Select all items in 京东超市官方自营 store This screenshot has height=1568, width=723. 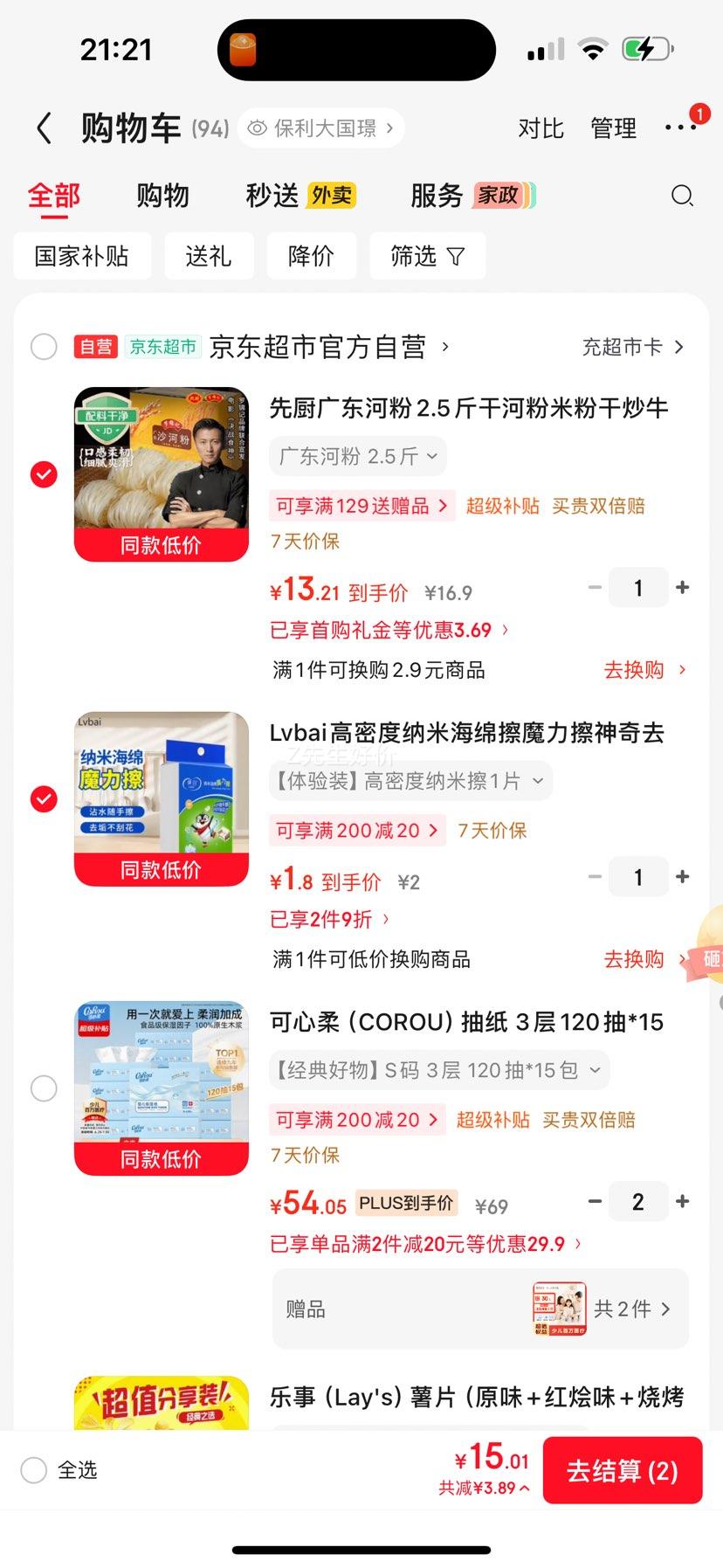click(44, 347)
